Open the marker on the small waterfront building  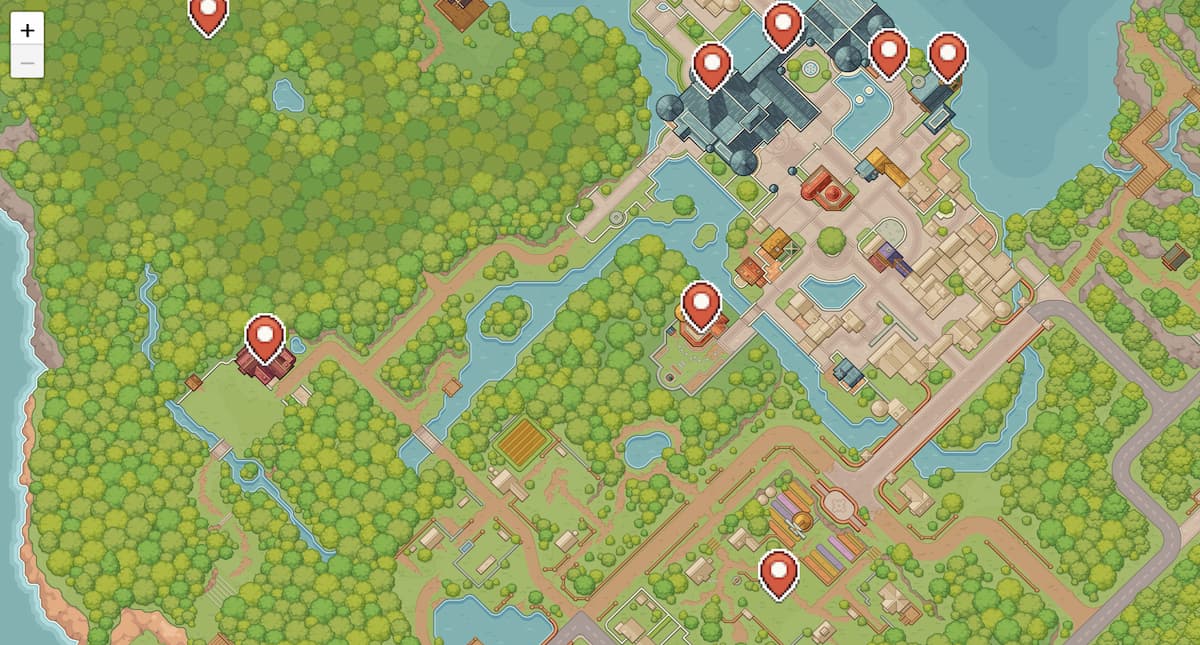pos(947,56)
